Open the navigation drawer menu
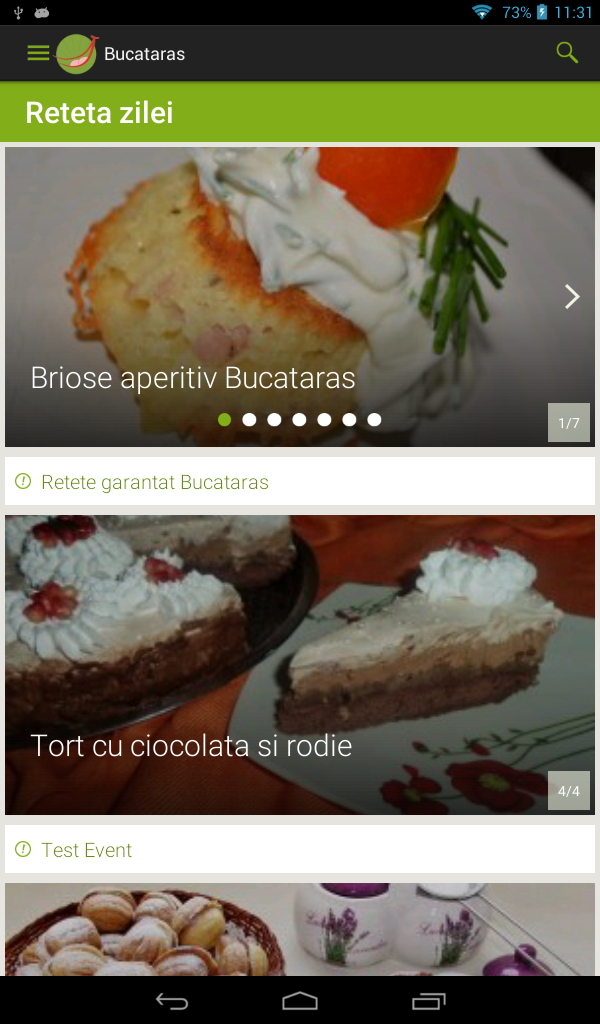 [38, 53]
